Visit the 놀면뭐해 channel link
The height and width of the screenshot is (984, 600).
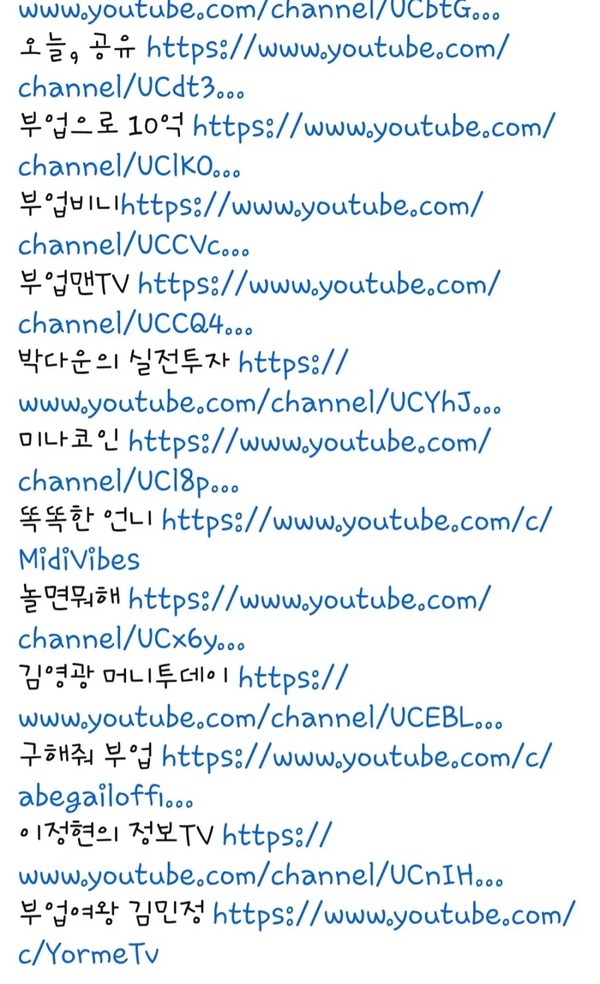tap(309, 600)
